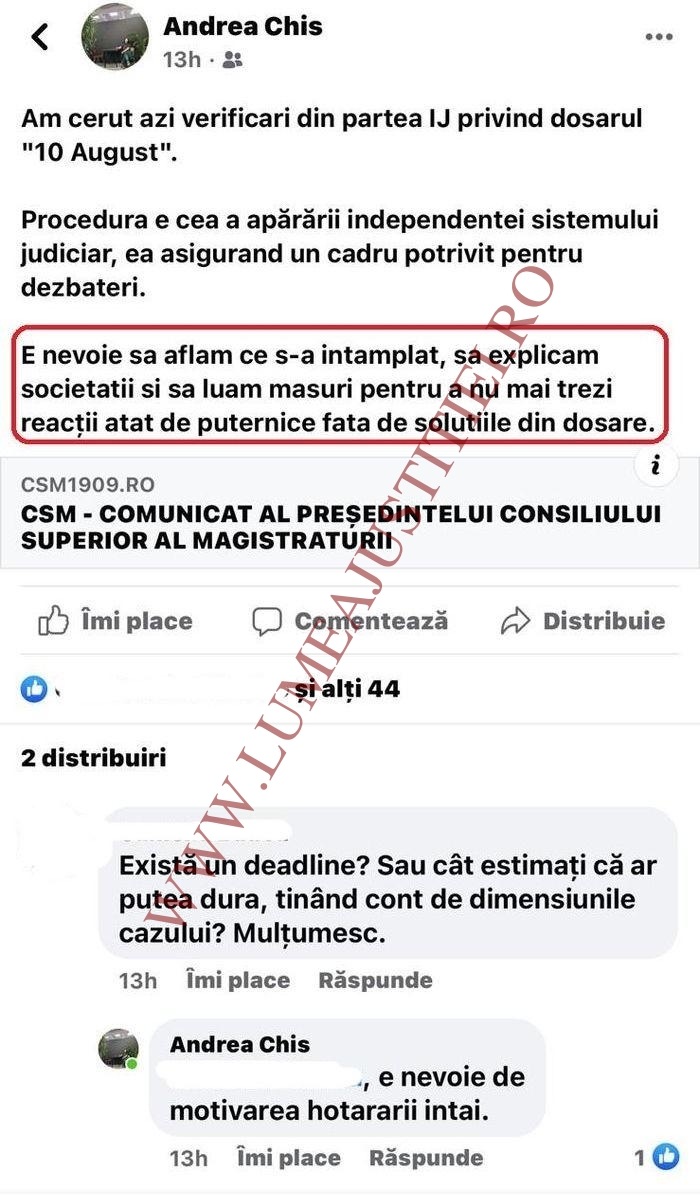The height and width of the screenshot is (1197, 700).
Task: Tap Comentează to write a comment
Action: pyautogui.click(x=350, y=621)
